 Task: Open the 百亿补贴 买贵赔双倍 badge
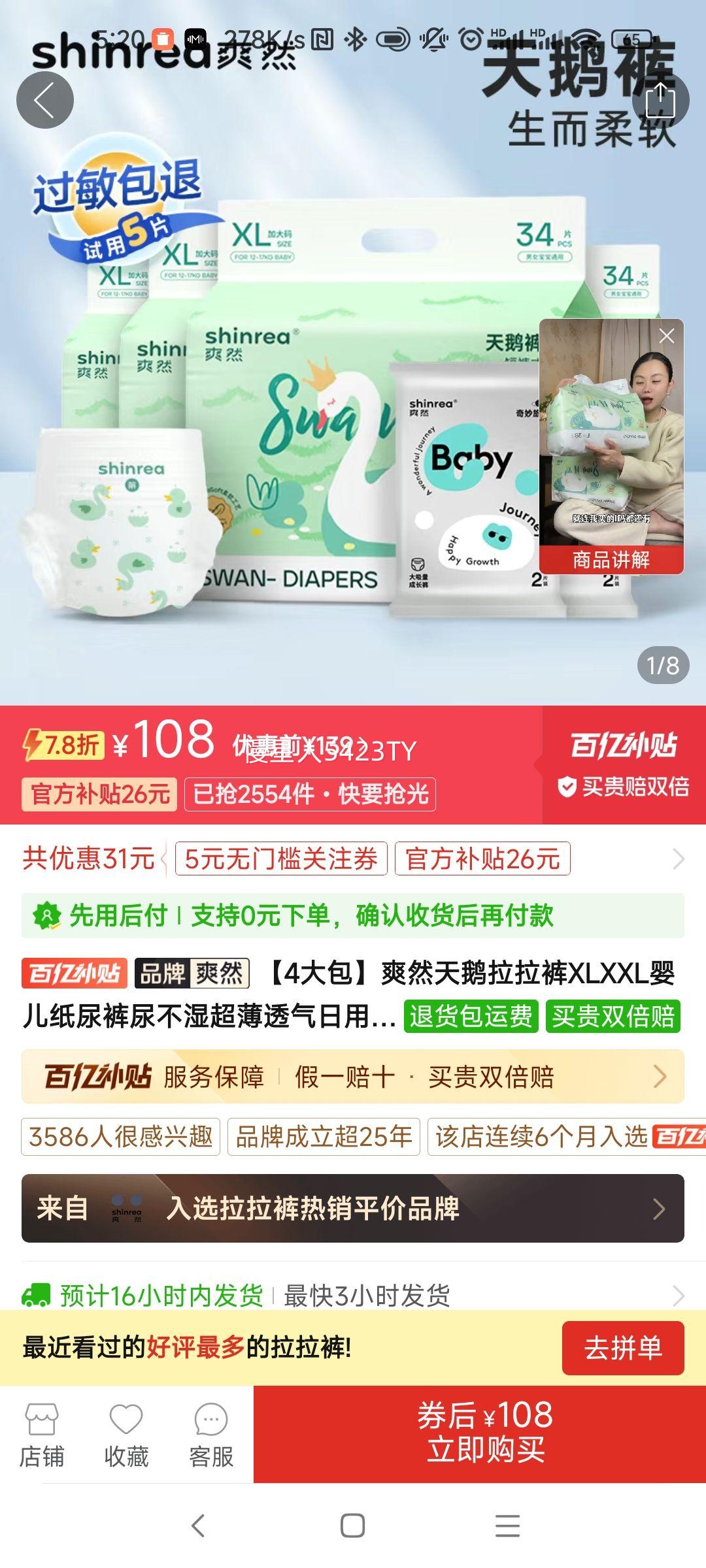pyautogui.click(x=623, y=764)
